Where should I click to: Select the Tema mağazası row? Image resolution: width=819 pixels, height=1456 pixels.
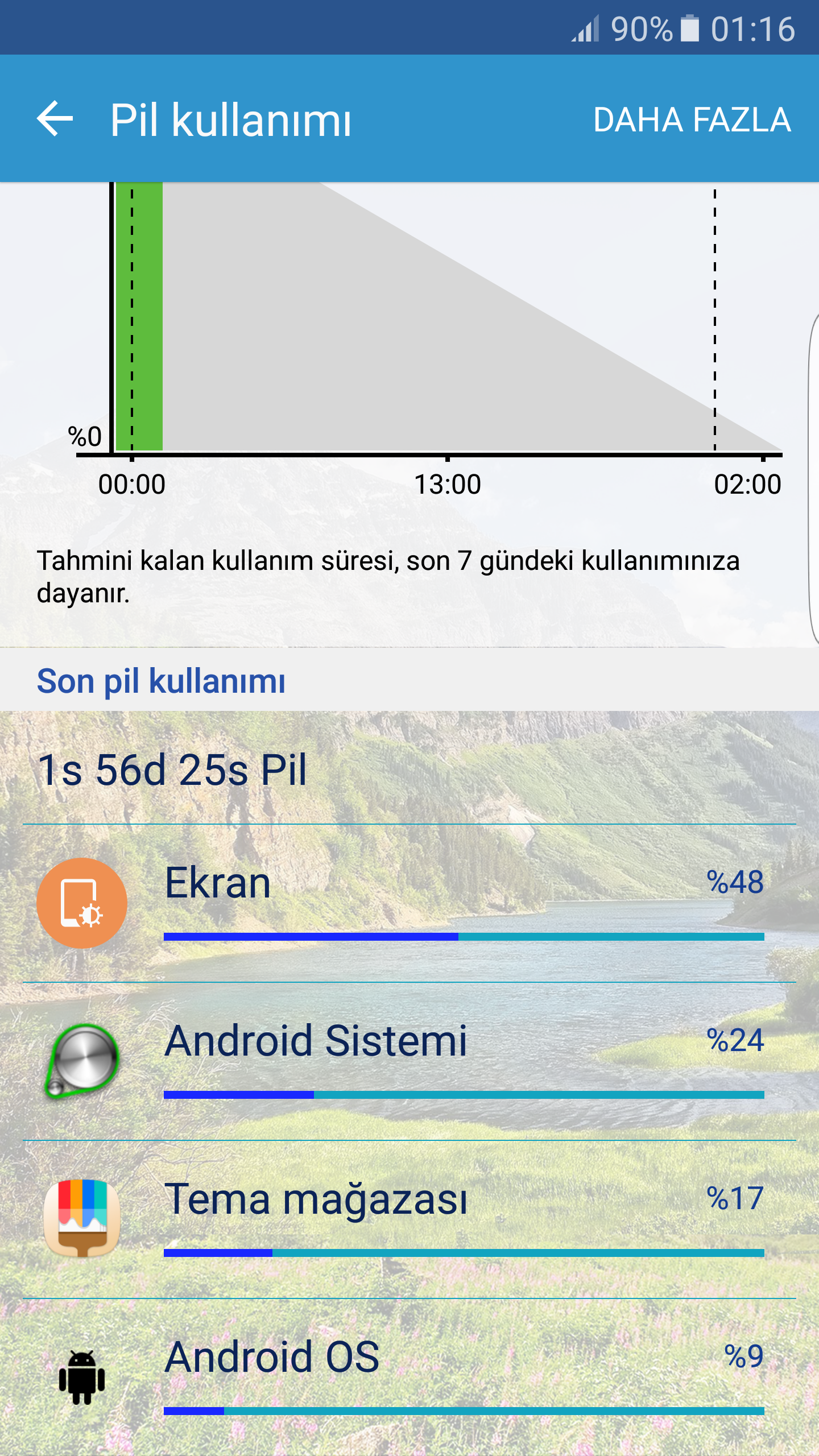point(409,1219)
